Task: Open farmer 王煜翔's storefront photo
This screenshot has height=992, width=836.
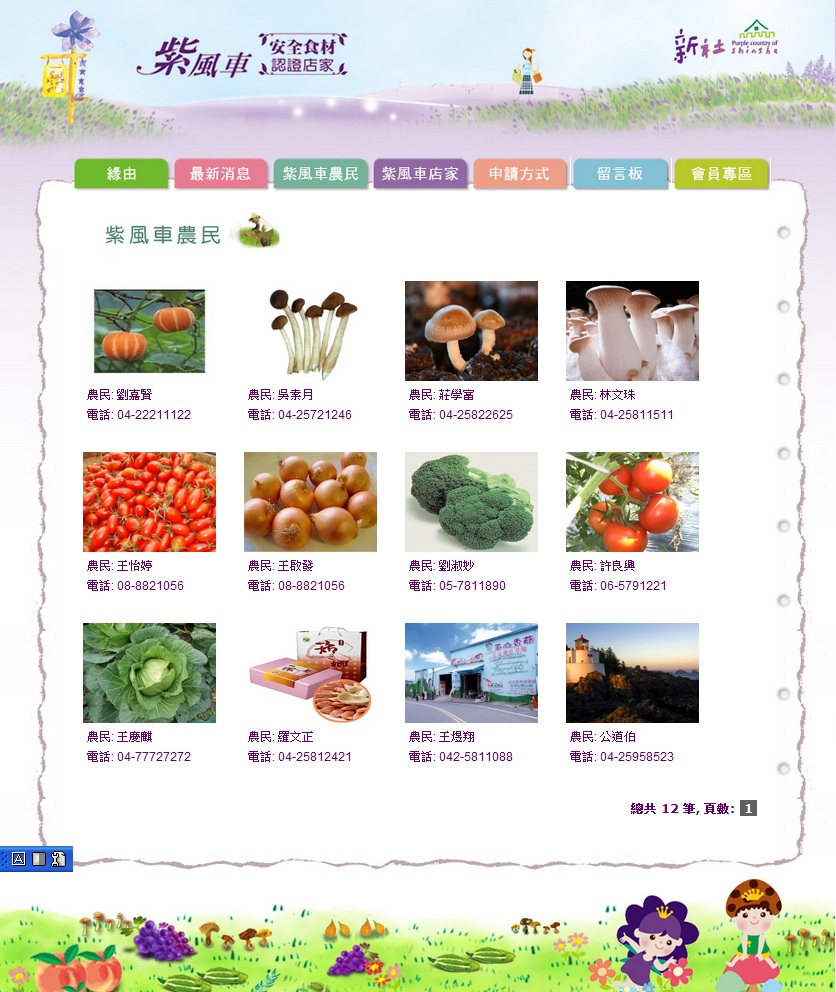Action: click(x=471, y=673)
